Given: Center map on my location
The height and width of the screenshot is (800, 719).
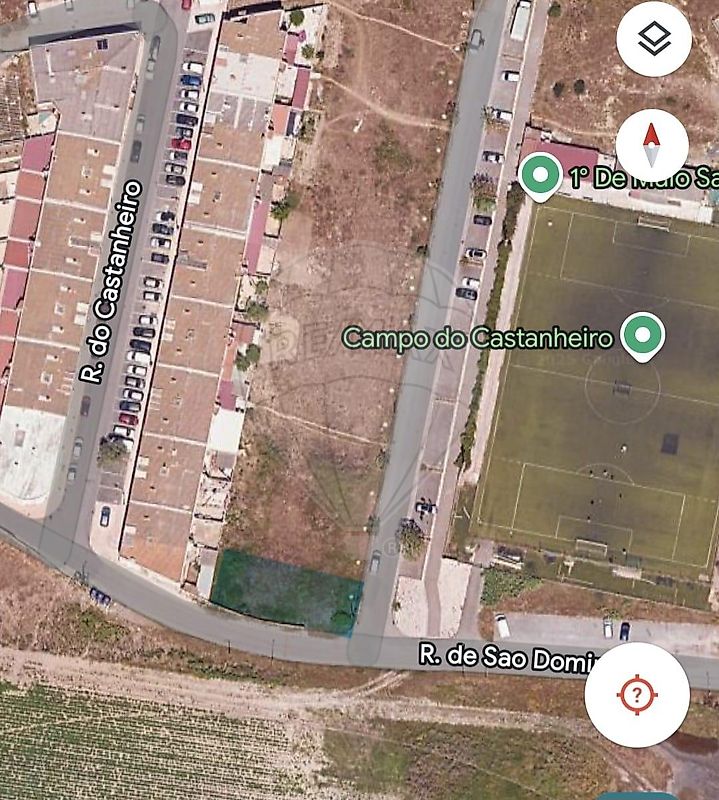Looking at the screenshot, I should pos(637,694).
